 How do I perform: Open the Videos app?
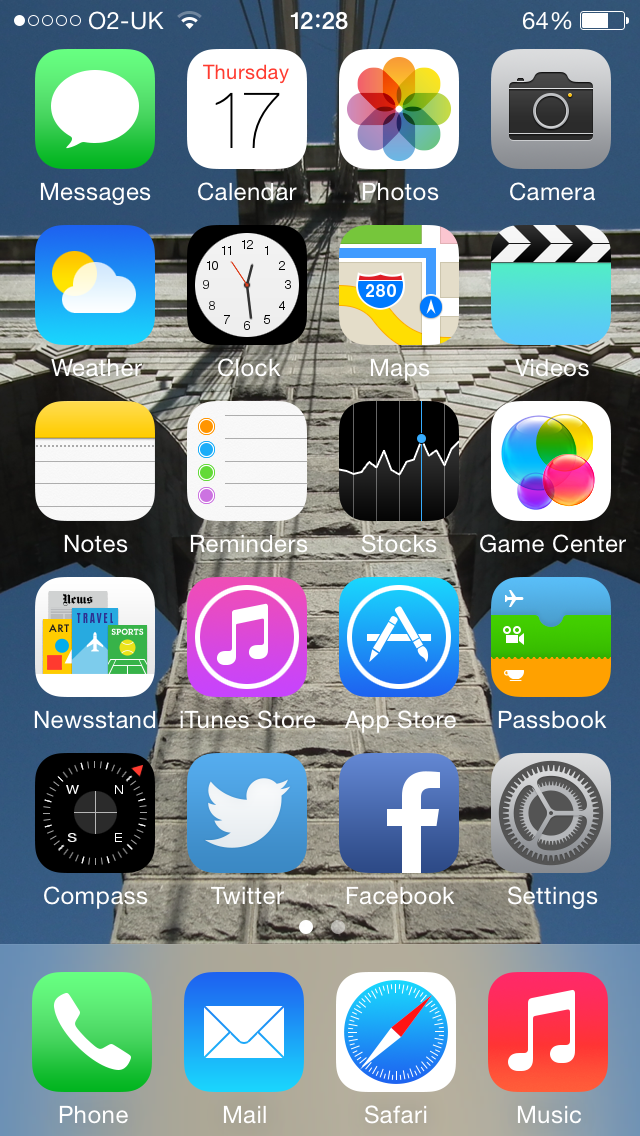pos(552,285)
